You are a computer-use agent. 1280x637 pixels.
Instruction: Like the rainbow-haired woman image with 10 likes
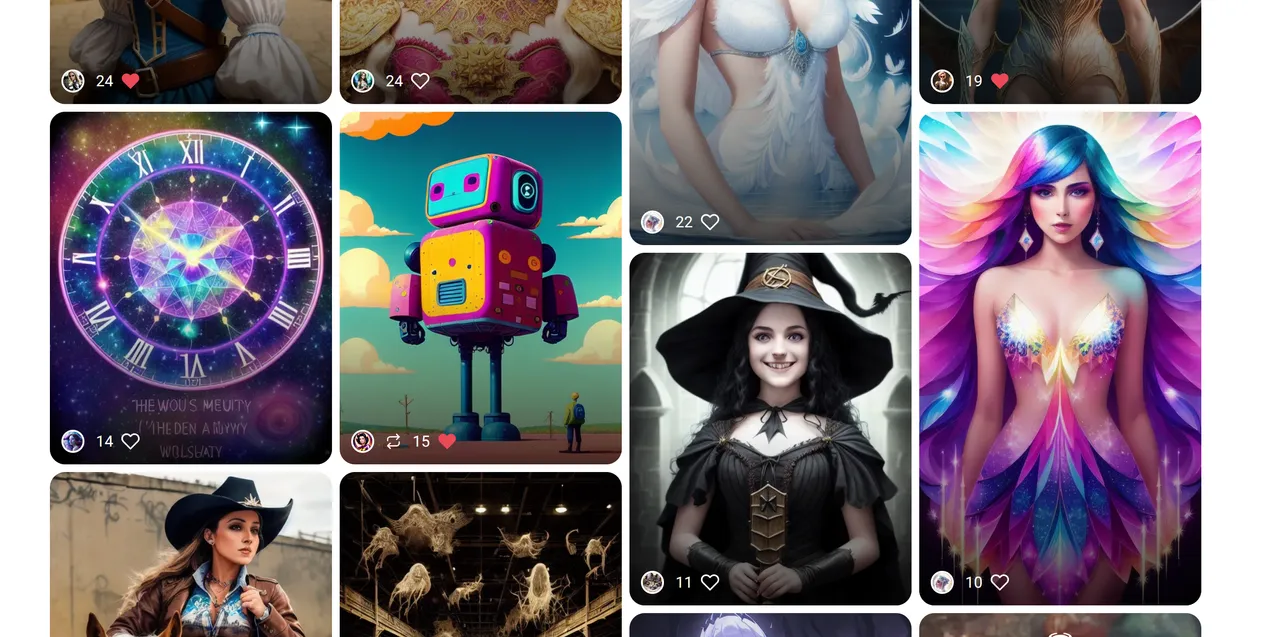[x=1000, y=582]
